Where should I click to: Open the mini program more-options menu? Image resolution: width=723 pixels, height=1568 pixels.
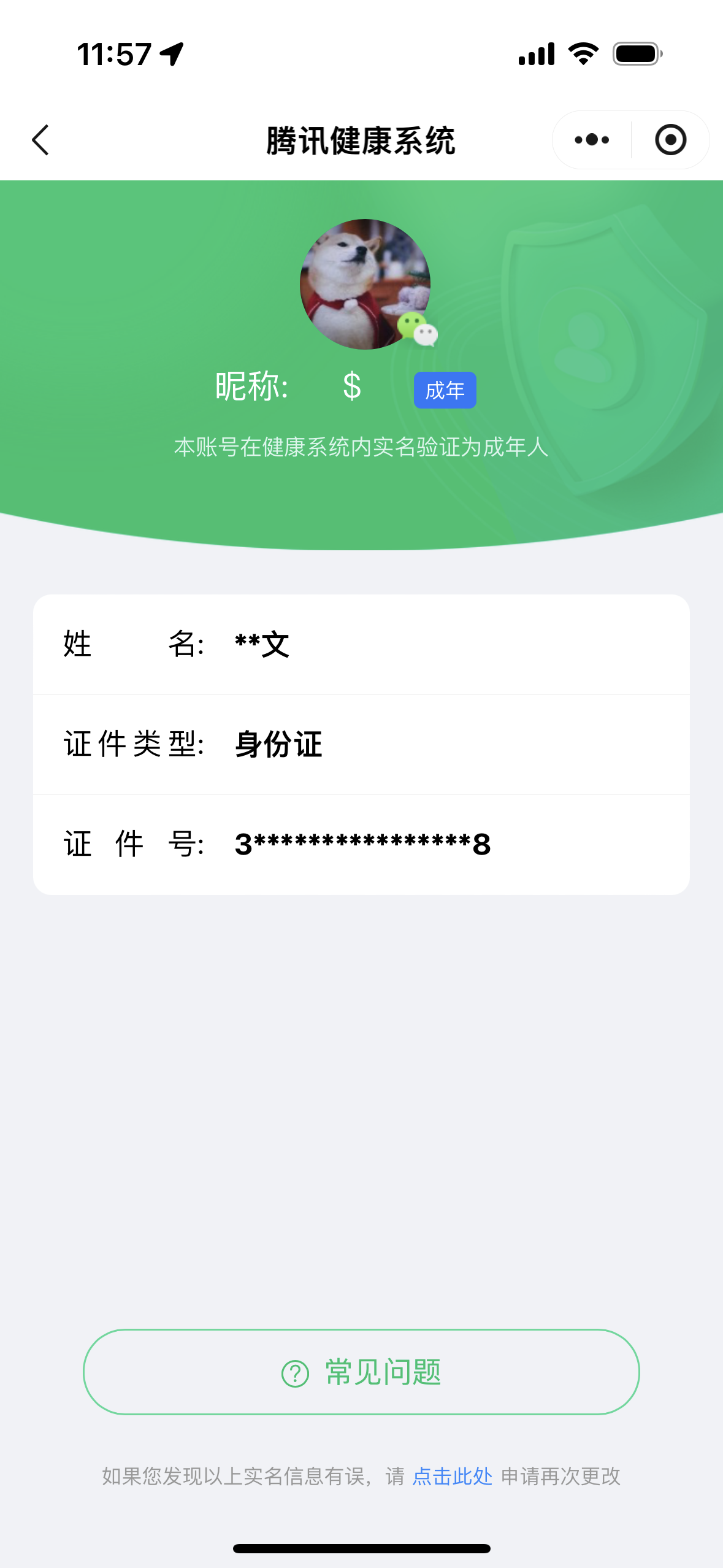[592, 140]
